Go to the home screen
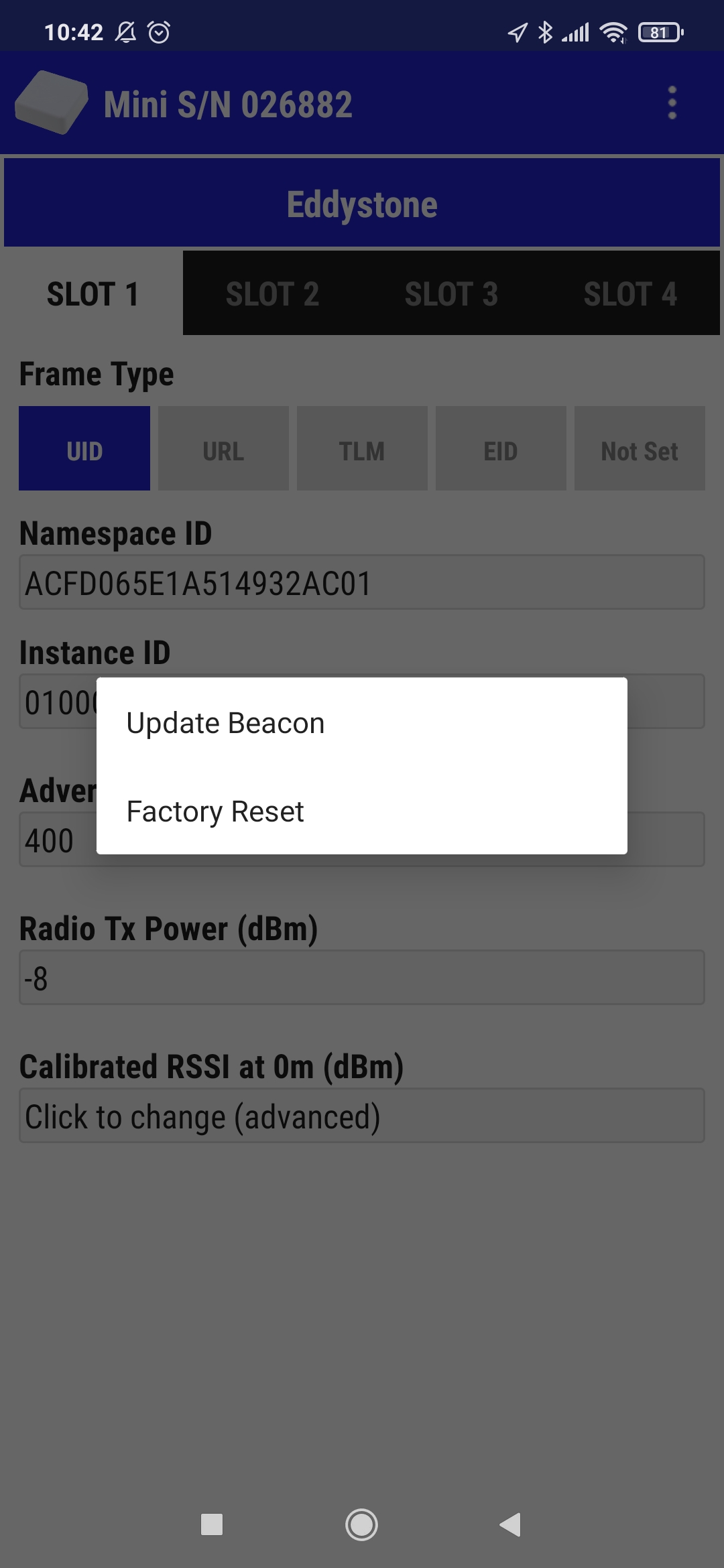The height and width of the screenshot is (1568, 724). pyautogui.click(x=361, y=1524)
